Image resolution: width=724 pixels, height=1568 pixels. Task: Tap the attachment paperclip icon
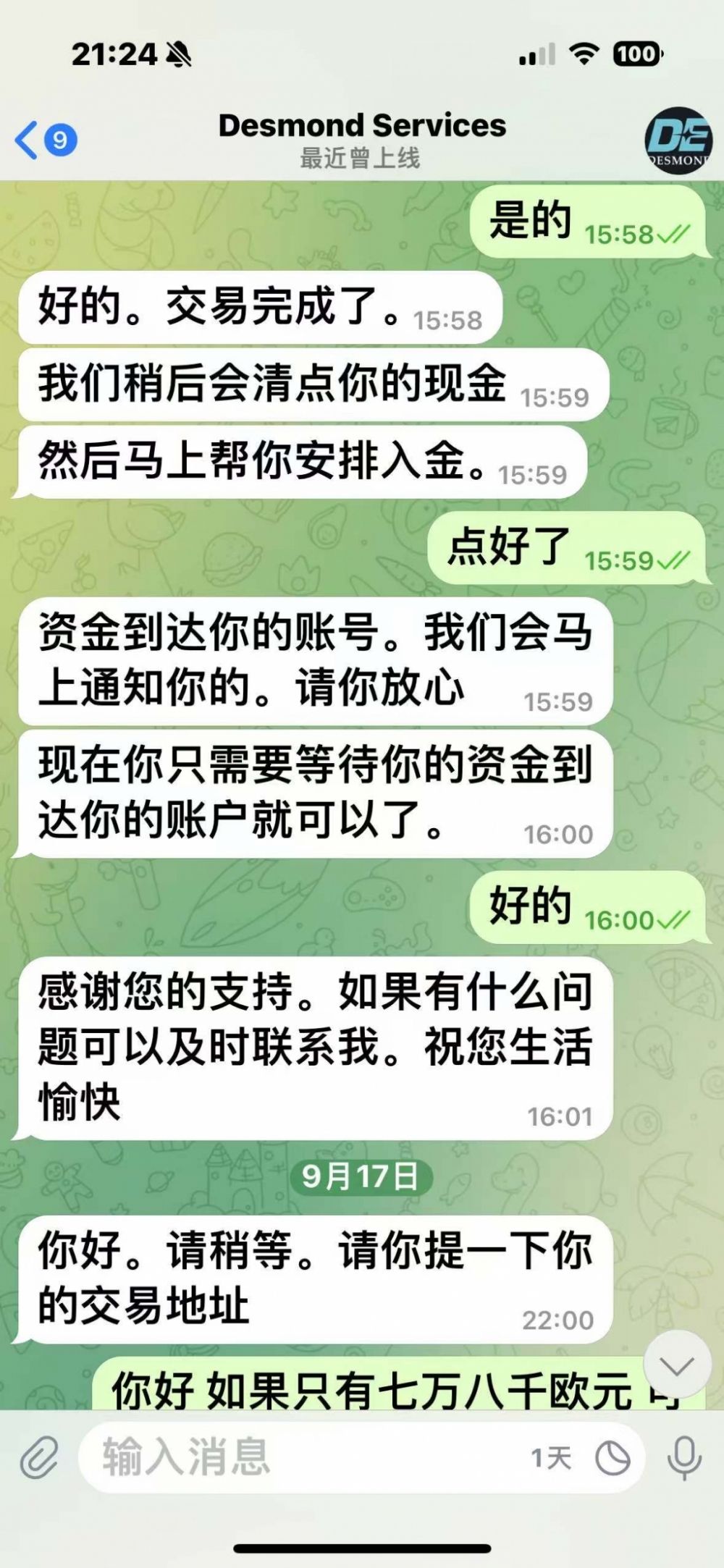[39, 1457]
